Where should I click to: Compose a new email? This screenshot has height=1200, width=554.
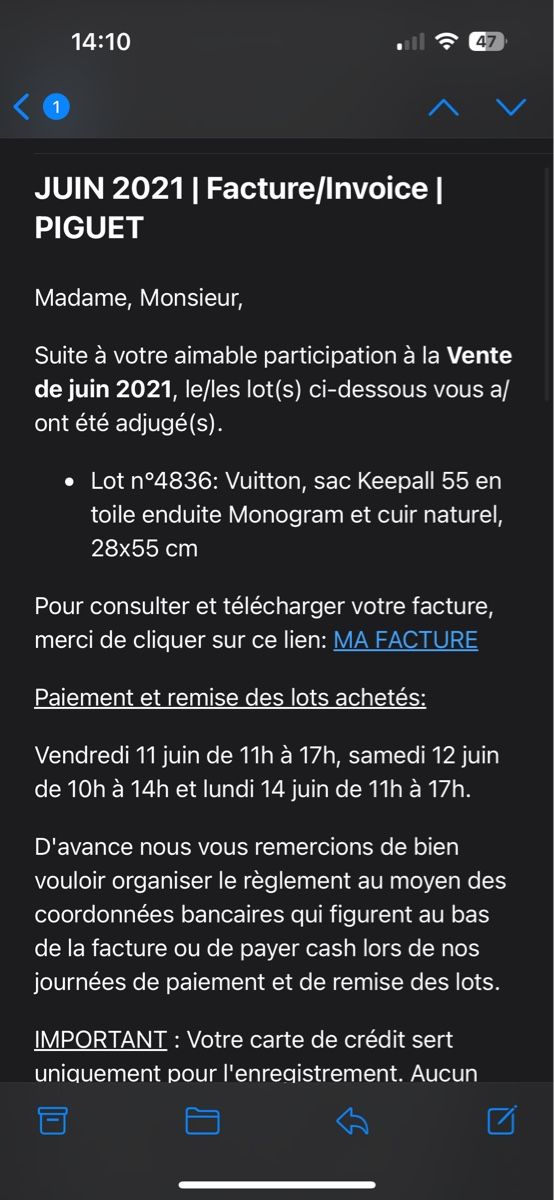coord(502,1120)
